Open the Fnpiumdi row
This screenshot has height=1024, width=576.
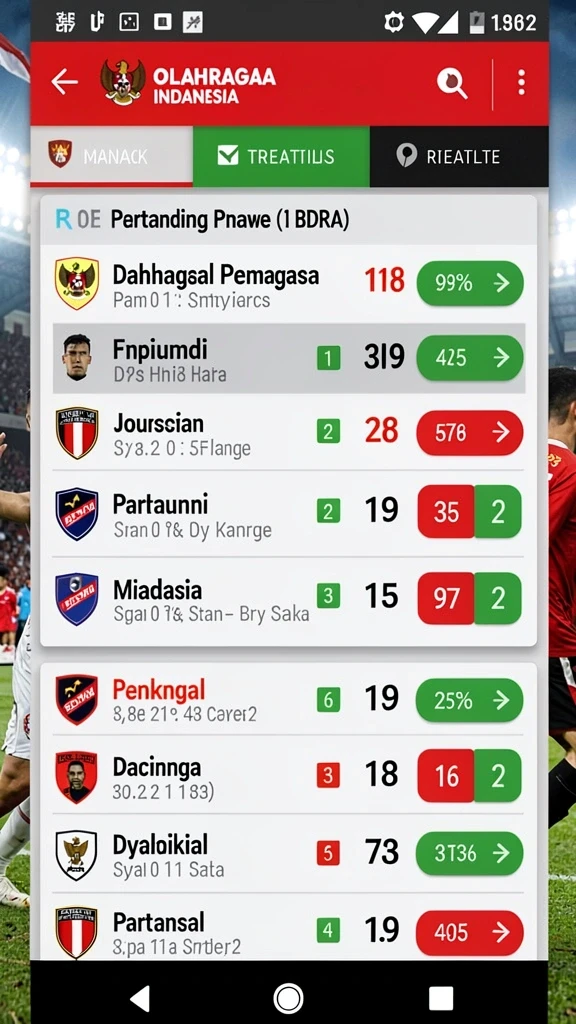coord(289,358)
